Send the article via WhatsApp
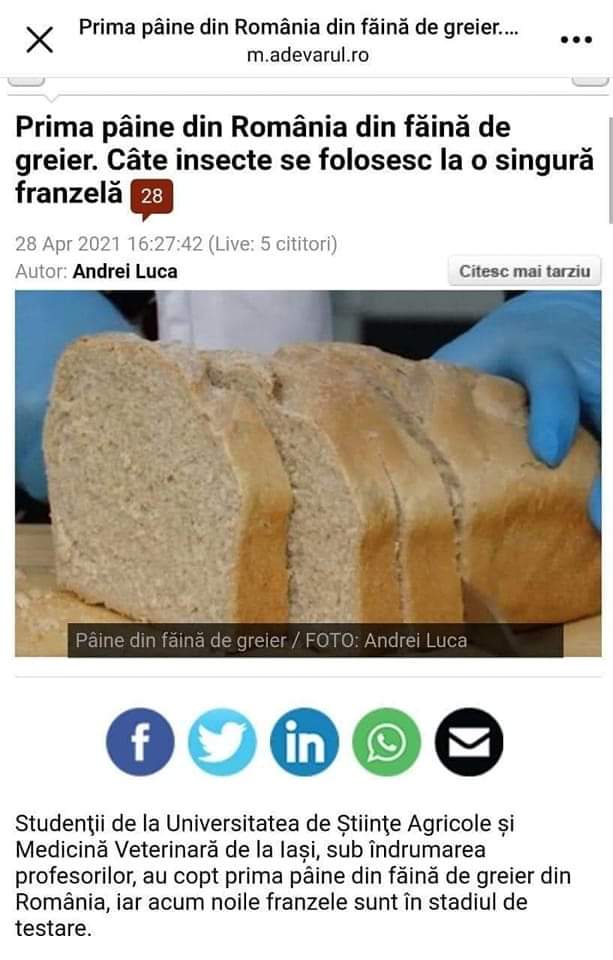Screen dimensions: 613x960 coord(387,742)
